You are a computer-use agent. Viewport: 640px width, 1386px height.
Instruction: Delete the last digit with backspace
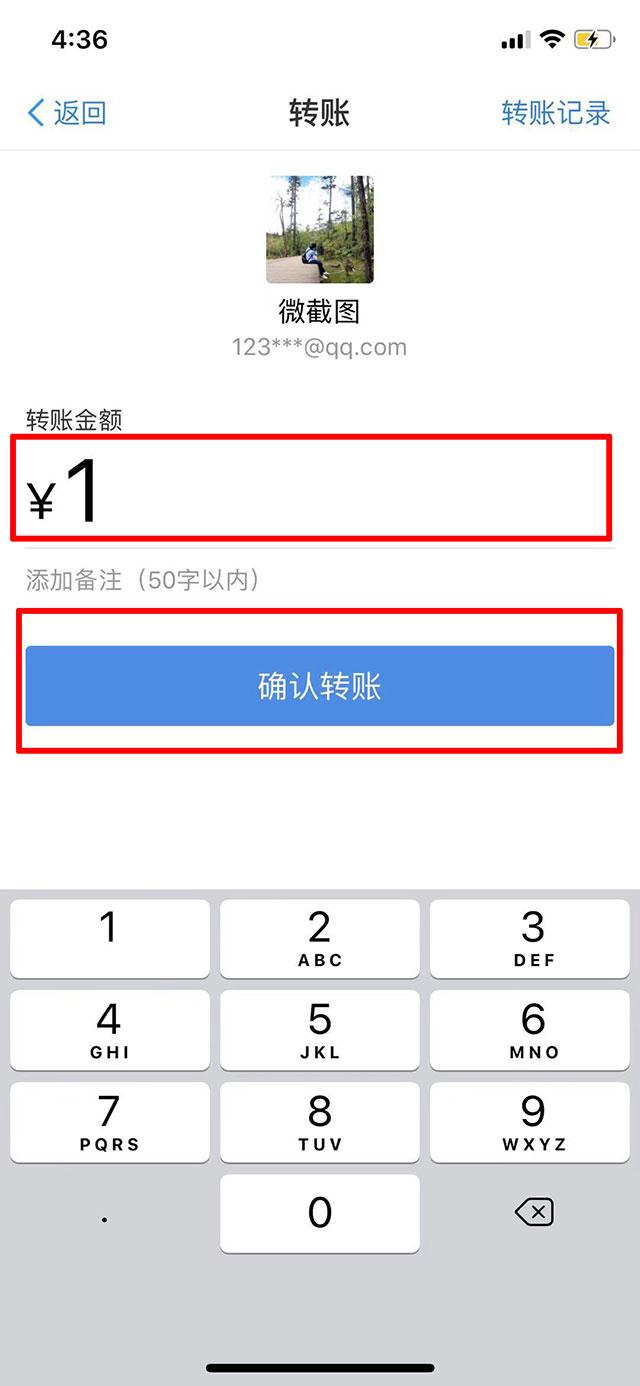pos(533,1213)
